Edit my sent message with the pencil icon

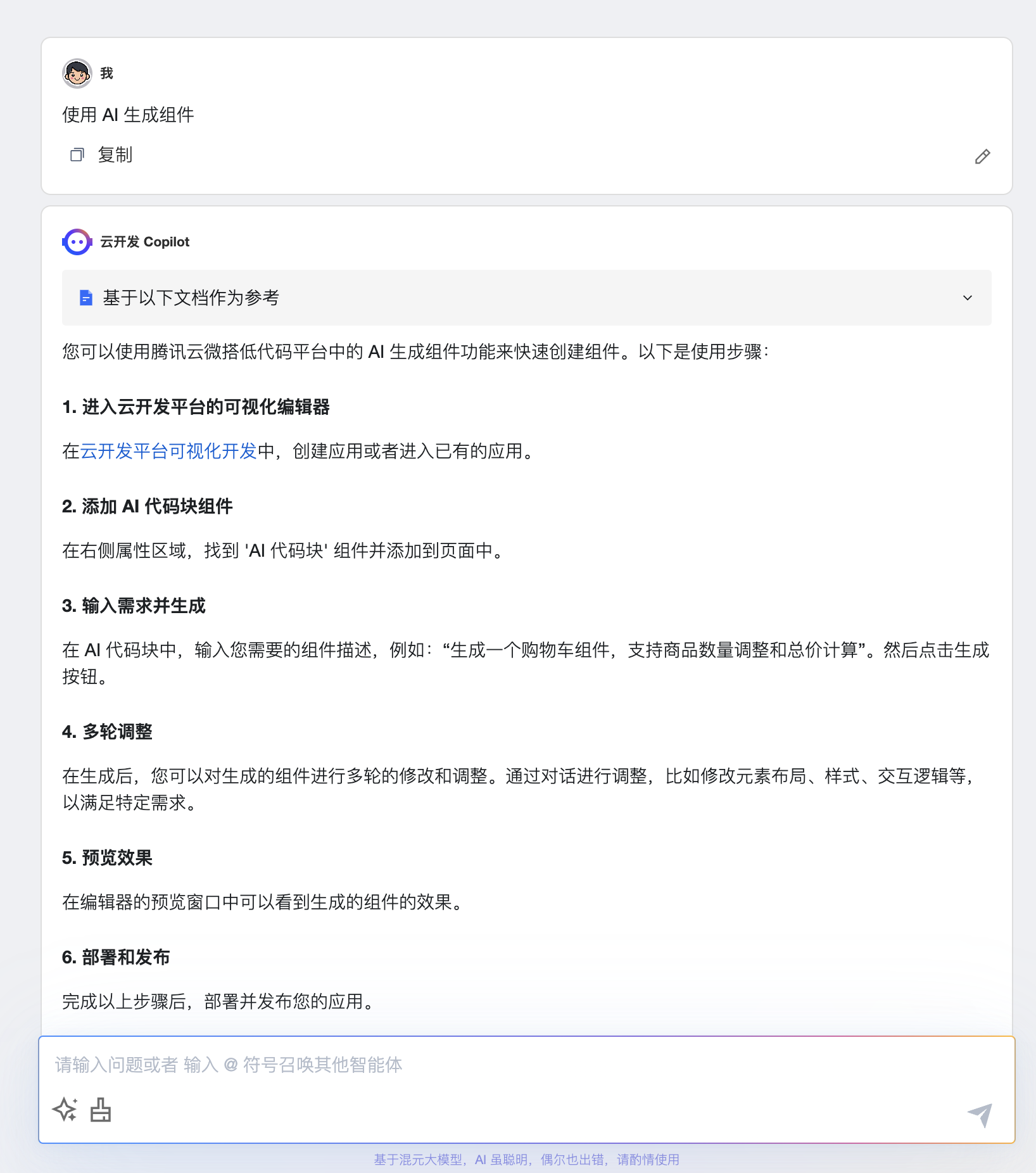pyautogui.click(x=982, y=157)
